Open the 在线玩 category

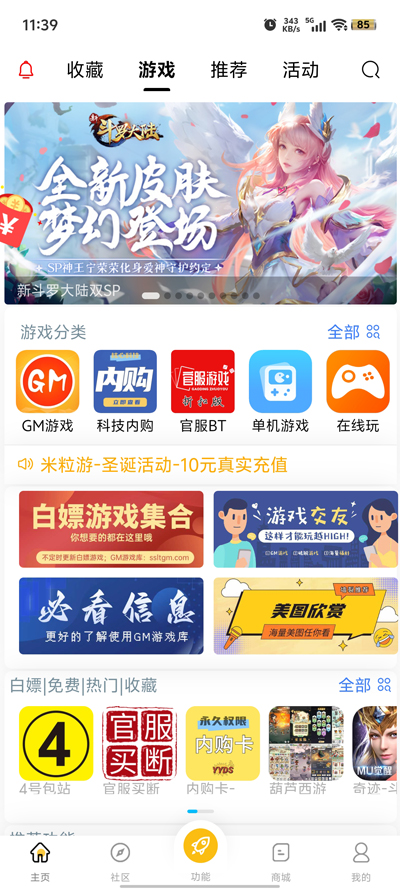[x=358, y=391]
